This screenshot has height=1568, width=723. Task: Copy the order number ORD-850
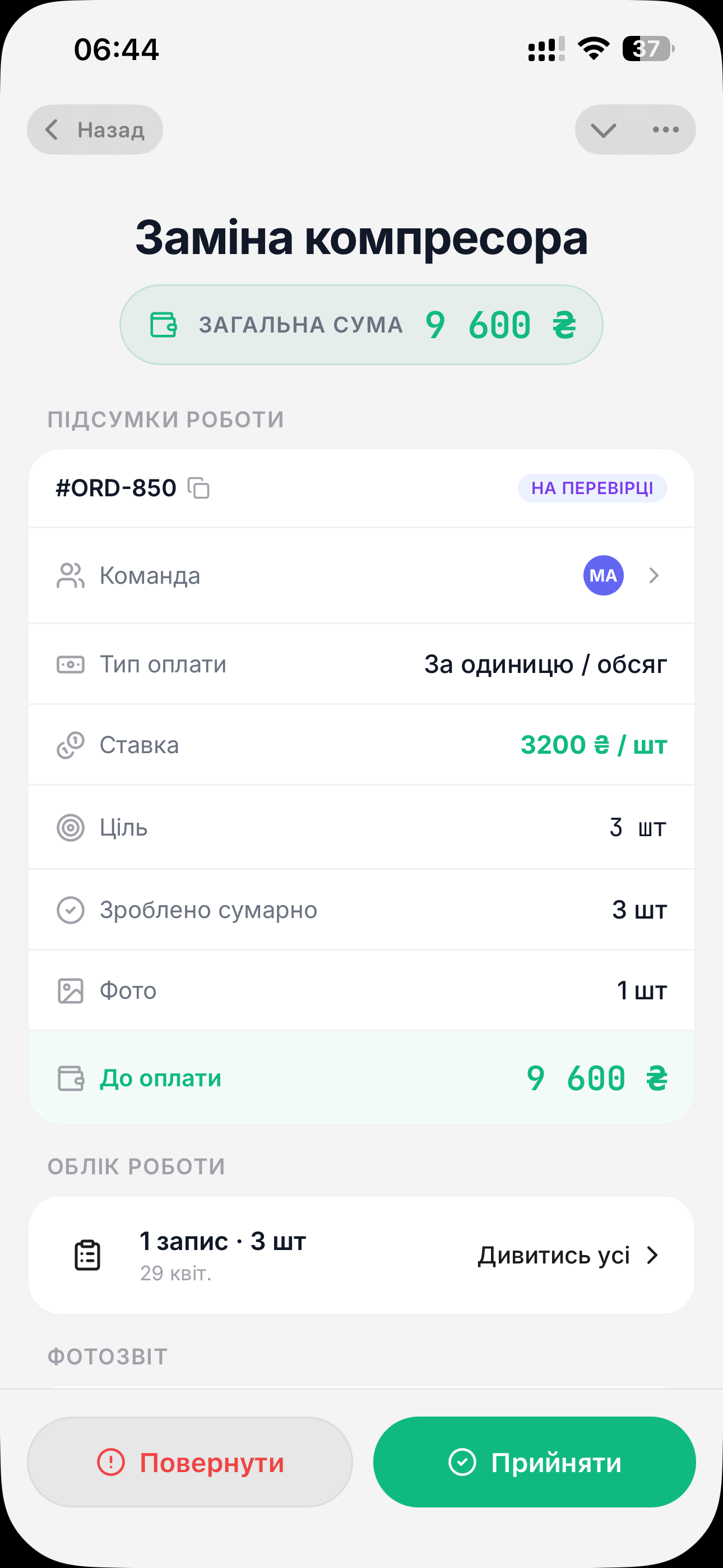200,487
